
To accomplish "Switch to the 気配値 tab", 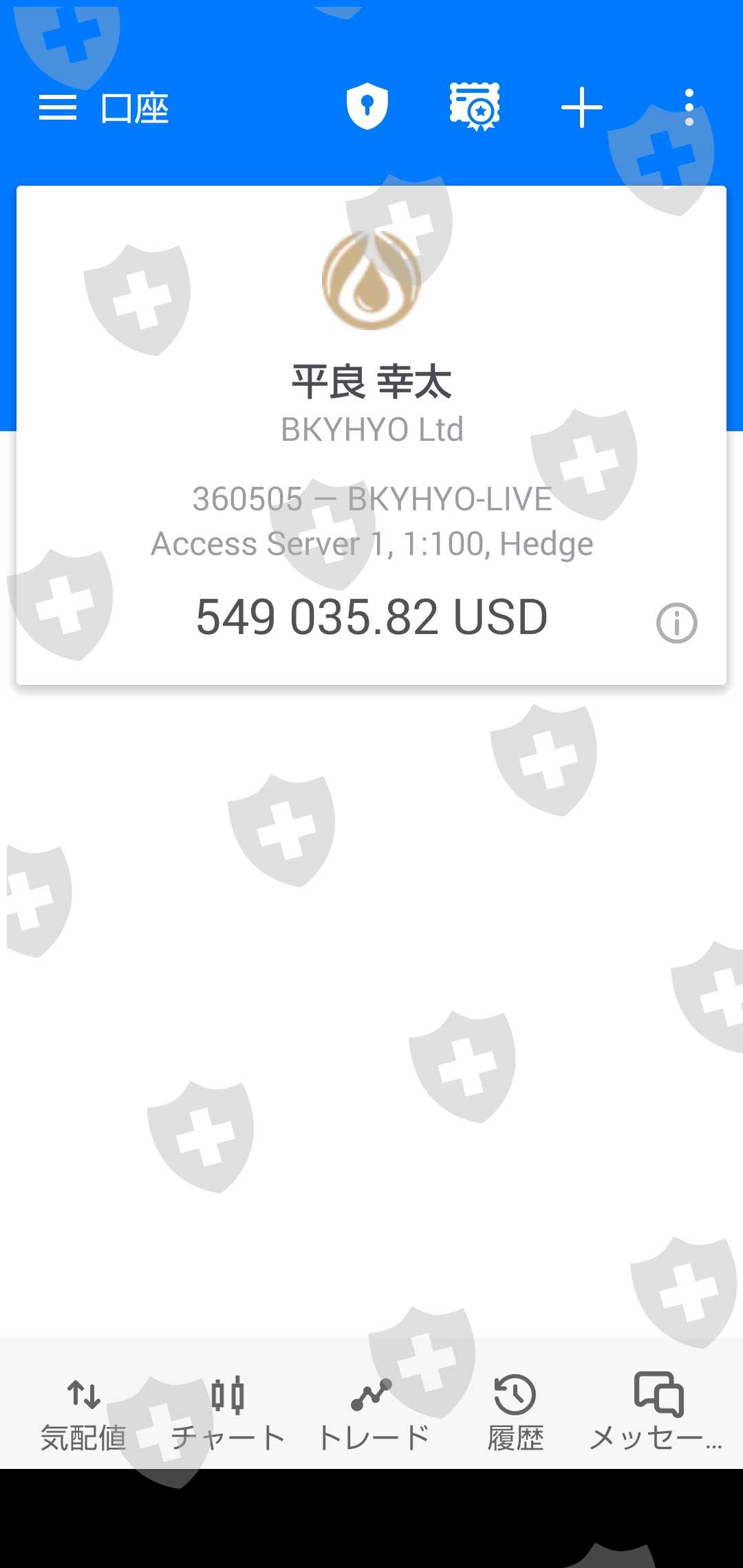I will (83, 1413).
